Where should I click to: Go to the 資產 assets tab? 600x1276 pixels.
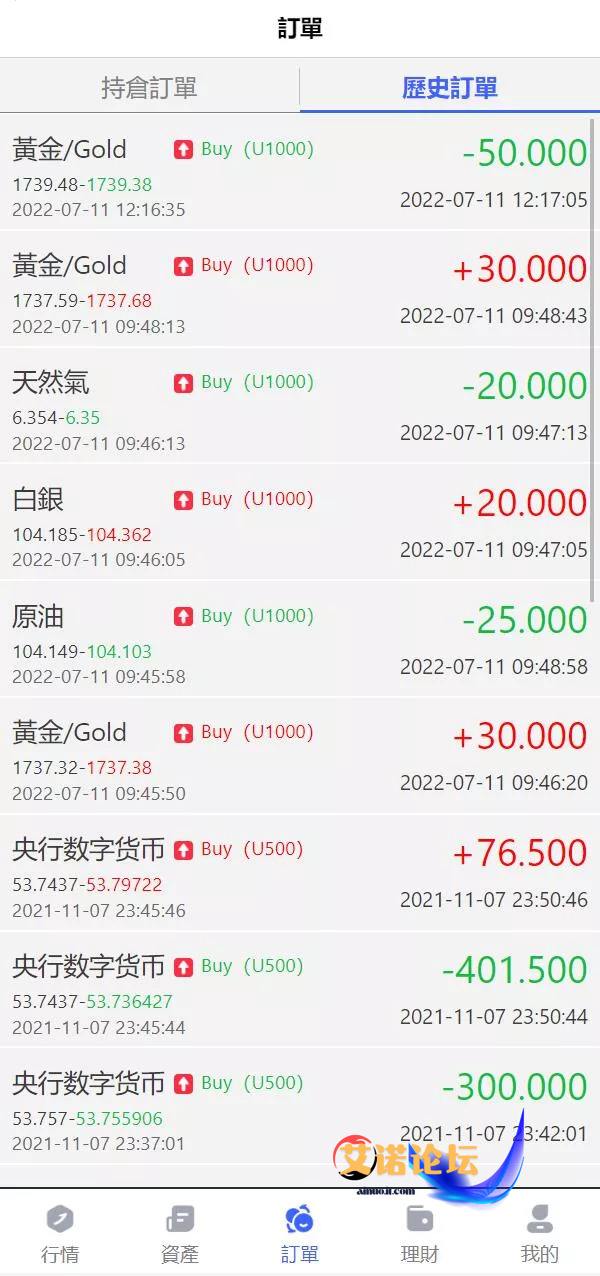click(180, 1233)
